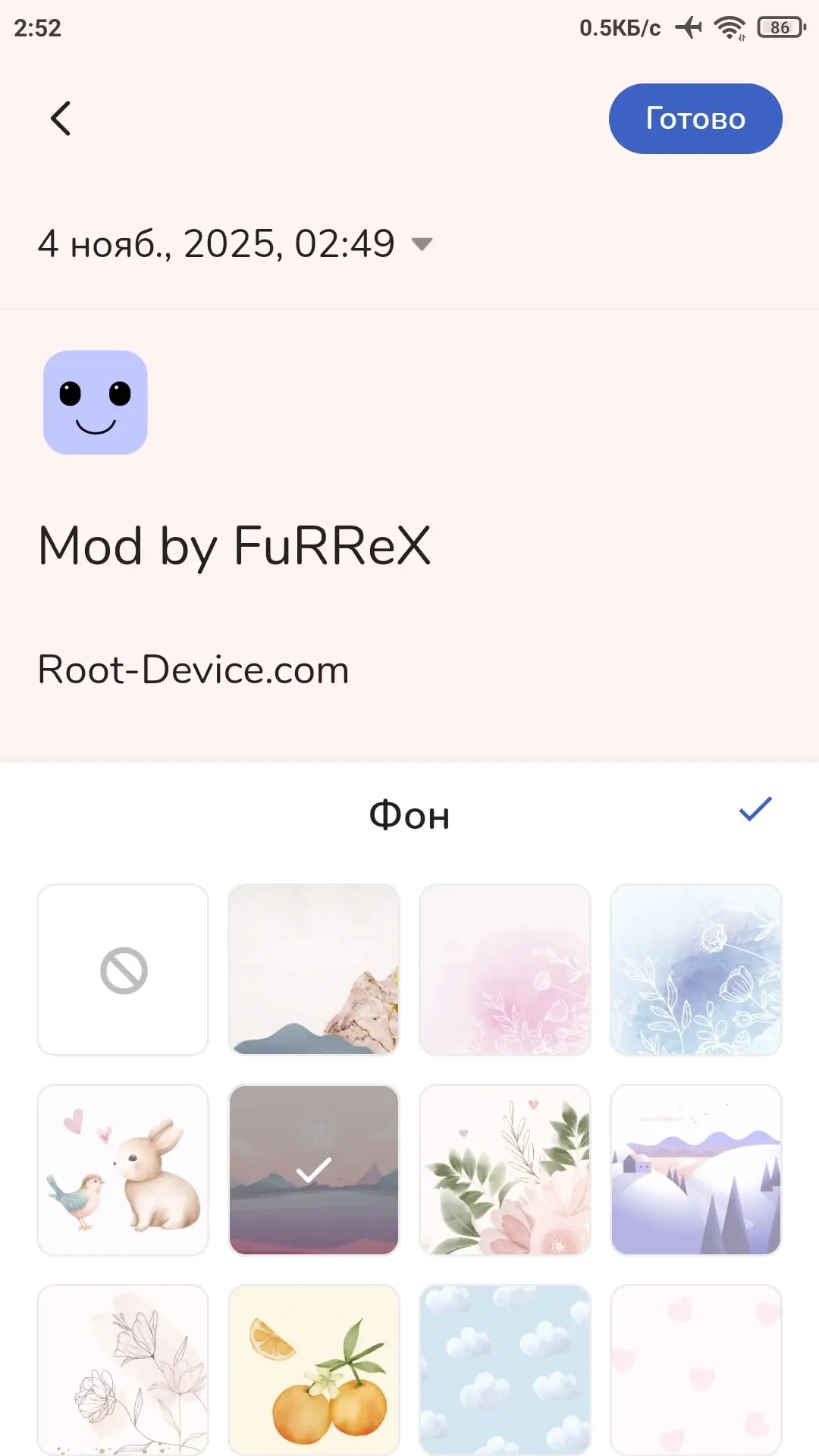Change the smiley mood icon
819x1456 pixels.
(x=96, y=403)
